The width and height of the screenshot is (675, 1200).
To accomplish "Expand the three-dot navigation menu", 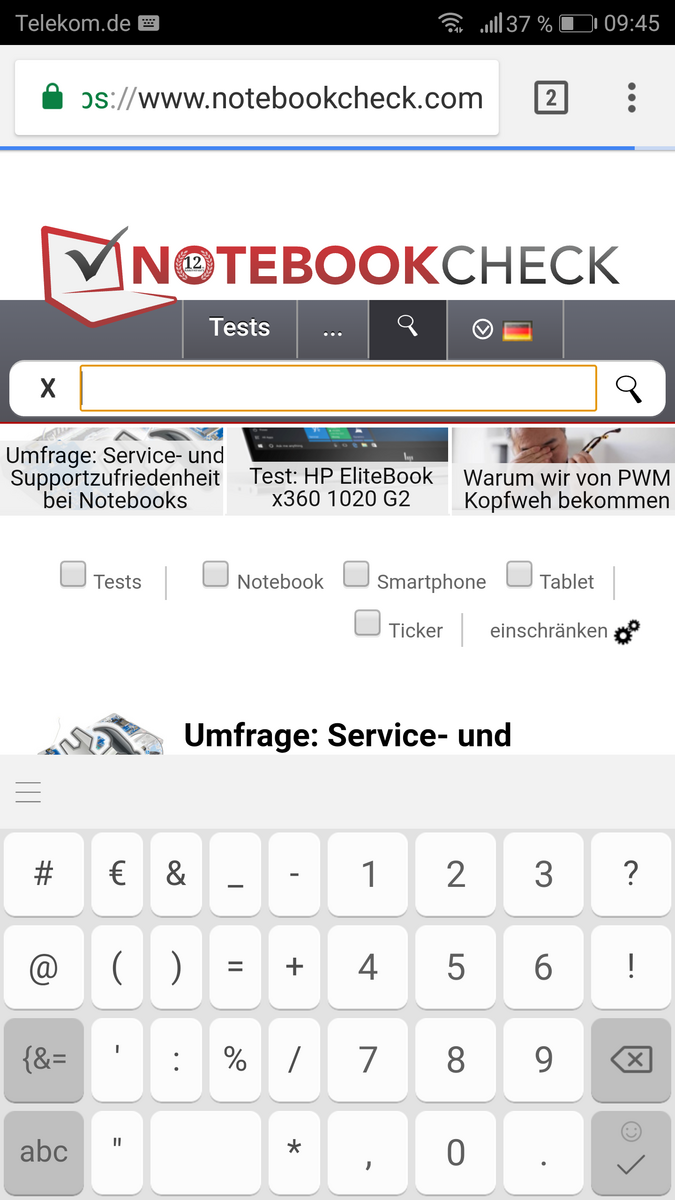I will tap(333, 330).
